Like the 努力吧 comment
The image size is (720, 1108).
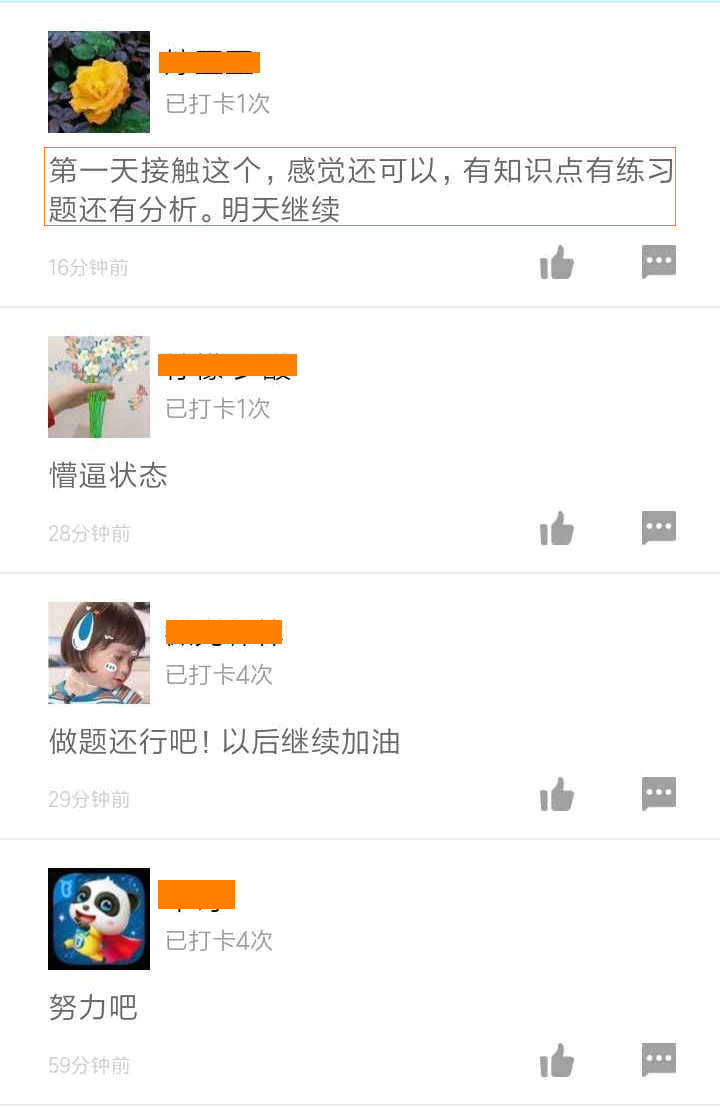click(x=557, y=1061)
